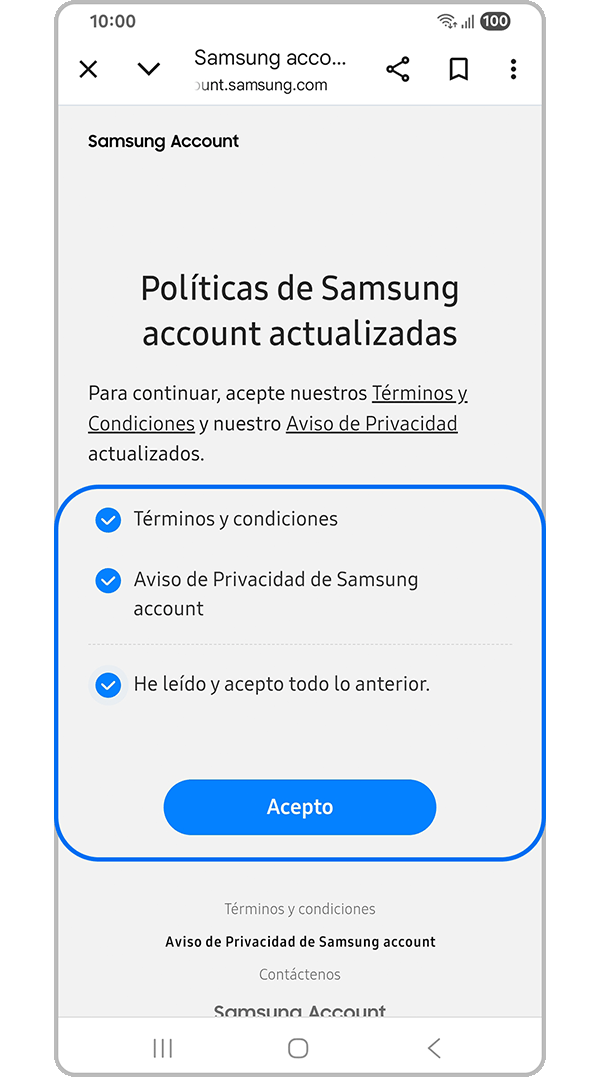Open the underlined Aviso de Privacidad link
This screenshot has height=1077, width=600.
(x=371, y=423)
